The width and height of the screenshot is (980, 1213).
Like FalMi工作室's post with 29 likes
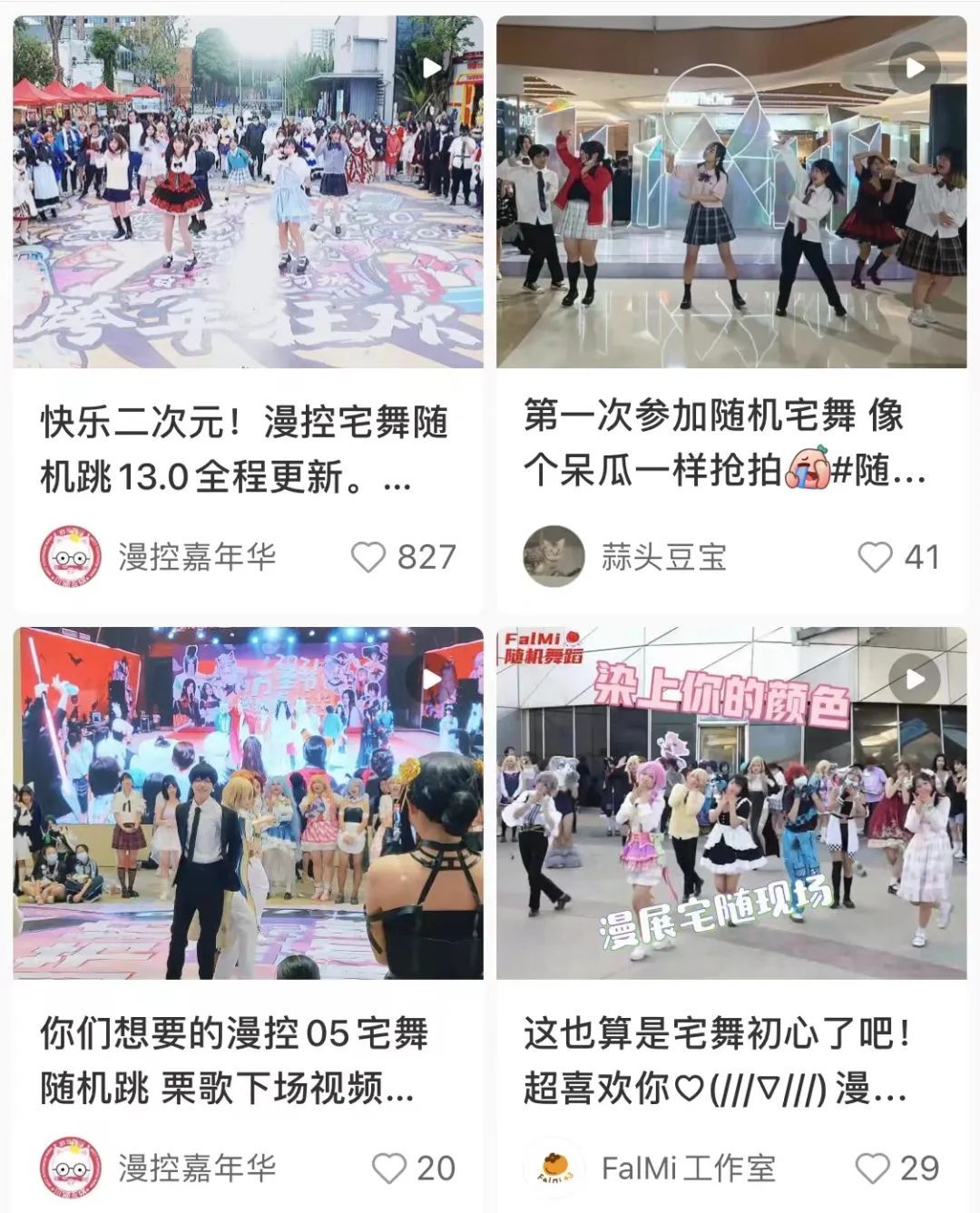tap(872, 1169)
